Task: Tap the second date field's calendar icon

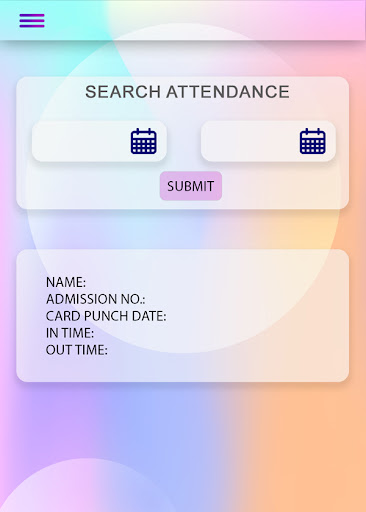Action: tap(313, 141)
